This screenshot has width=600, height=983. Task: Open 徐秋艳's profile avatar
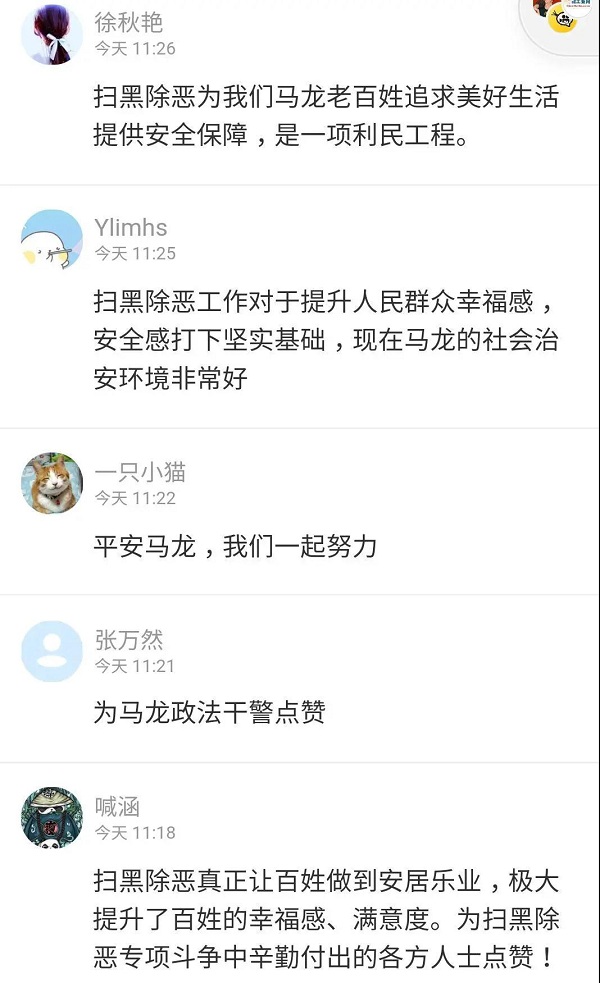coord(52,34)
